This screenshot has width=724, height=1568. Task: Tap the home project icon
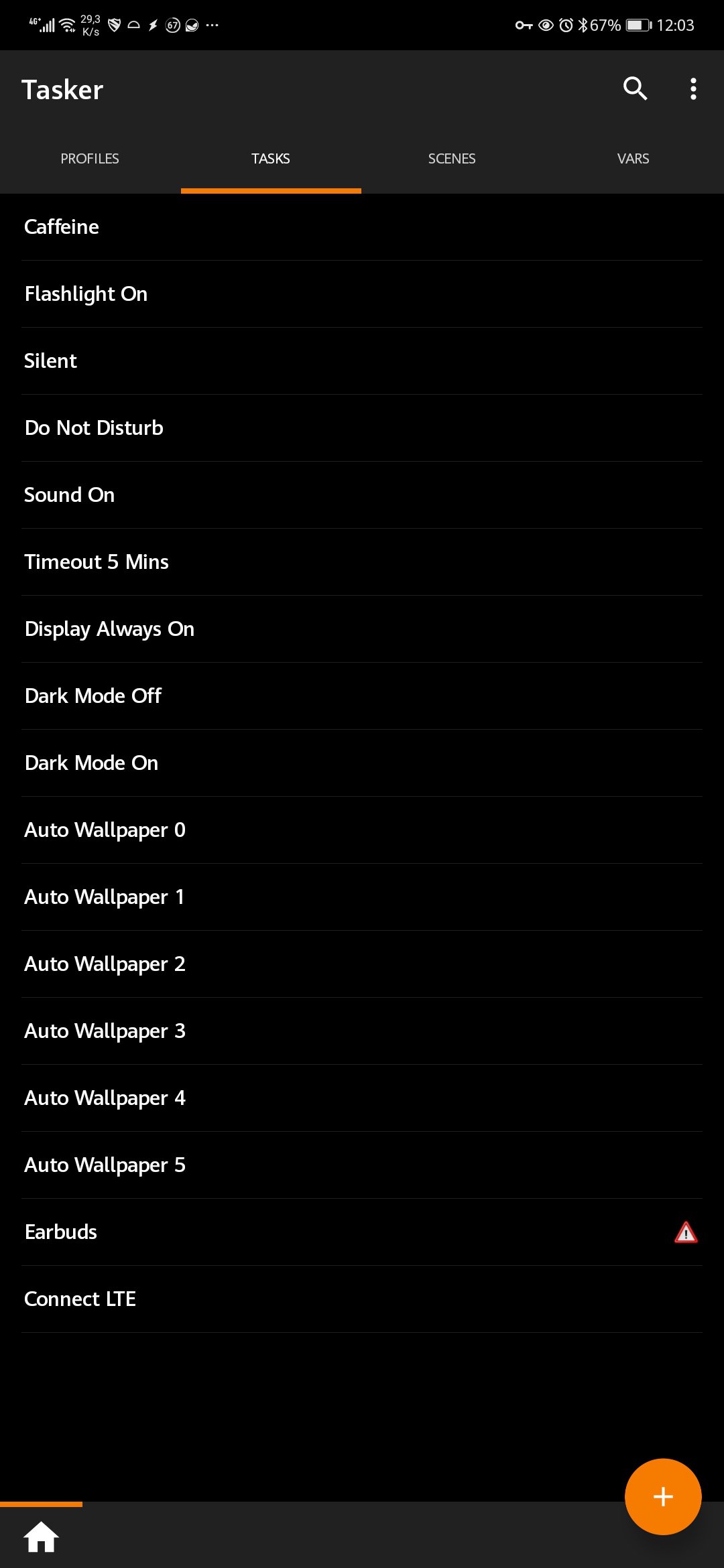click(x=42, y=1537)
